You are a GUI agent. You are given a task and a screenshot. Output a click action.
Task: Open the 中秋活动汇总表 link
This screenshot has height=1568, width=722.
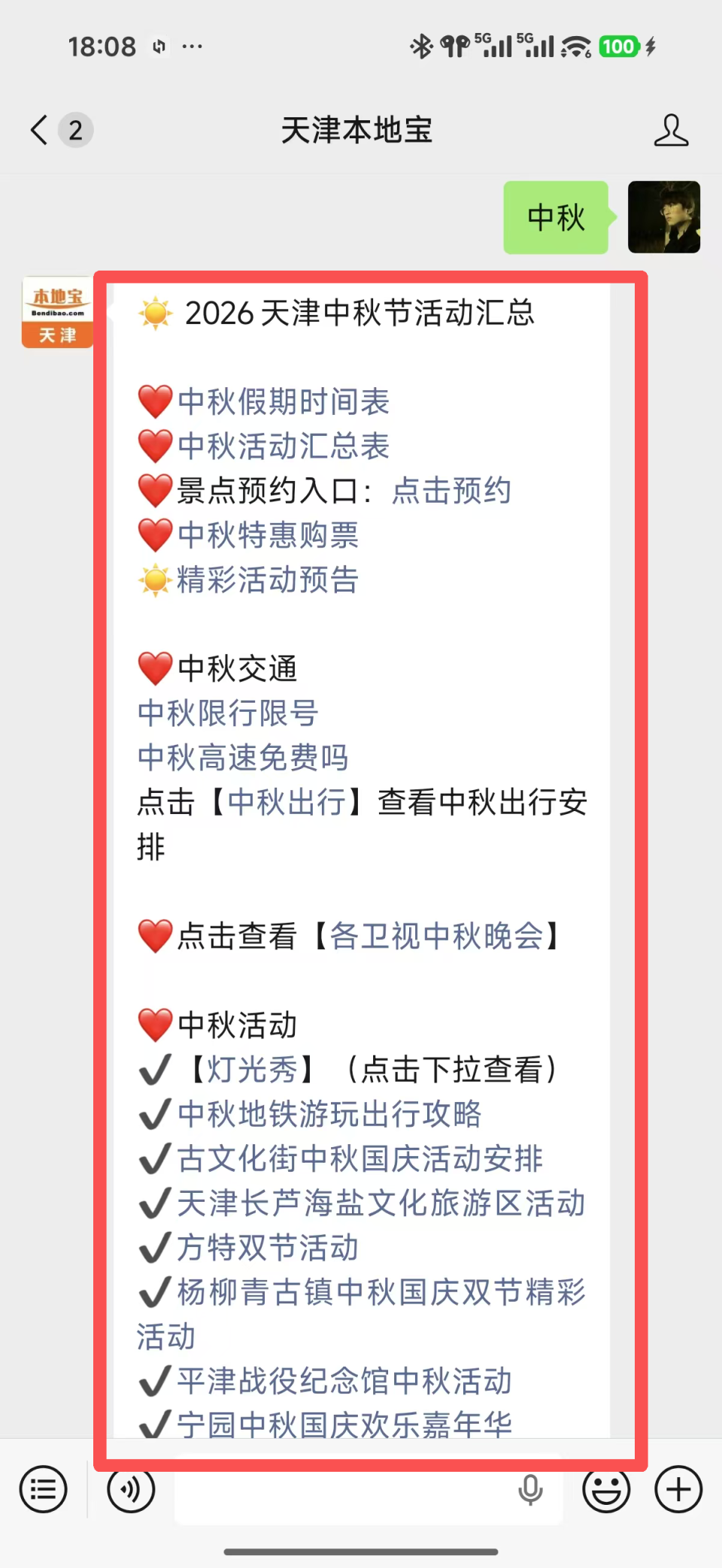(284, 446)
